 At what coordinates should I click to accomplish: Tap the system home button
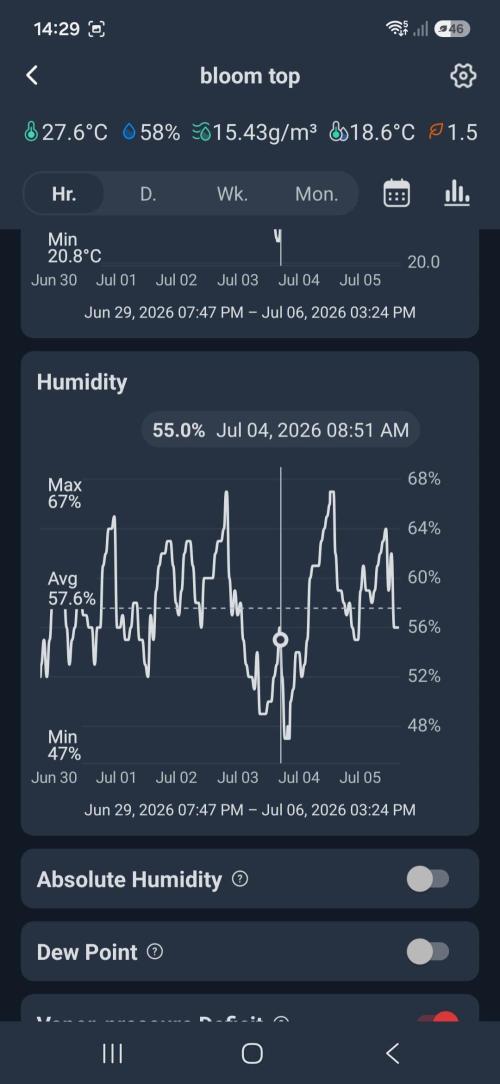252,1053
